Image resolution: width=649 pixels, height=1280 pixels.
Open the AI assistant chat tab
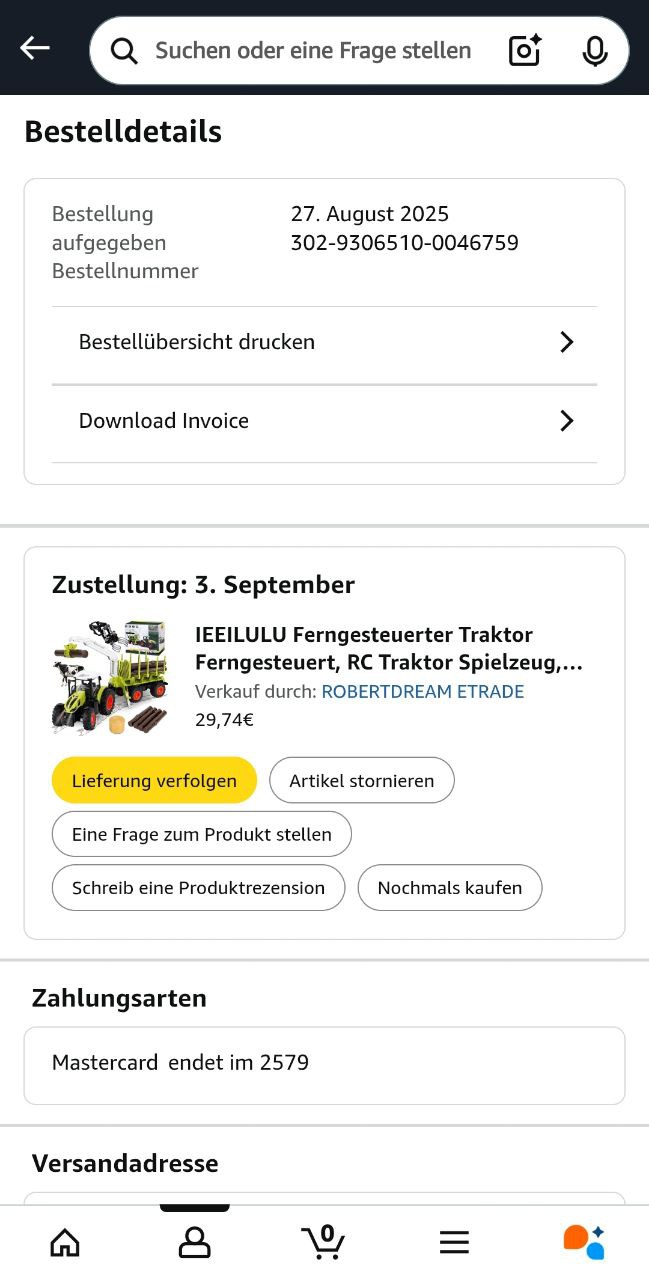tap(584, 1242)
